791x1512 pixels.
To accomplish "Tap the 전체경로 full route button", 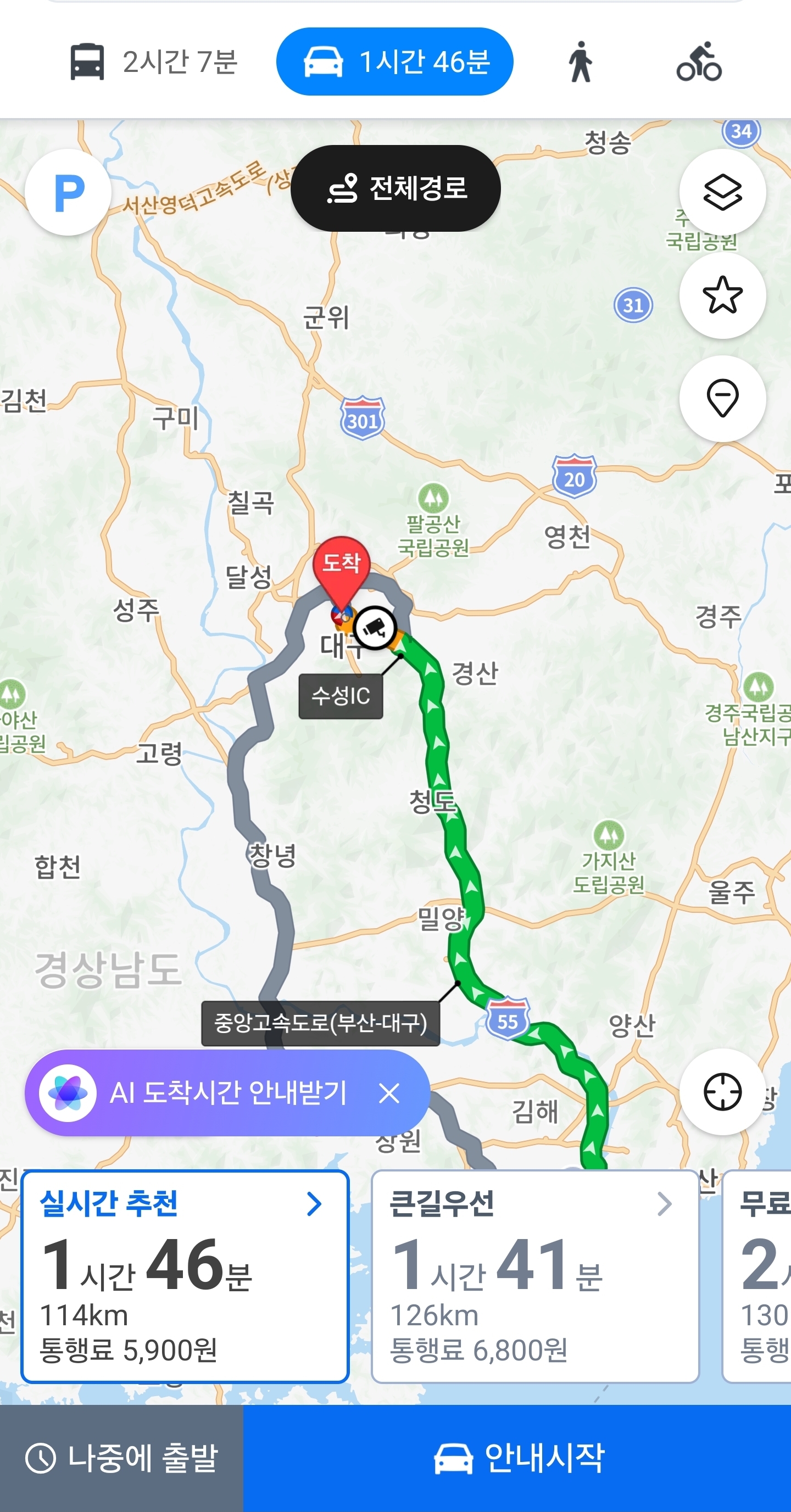I will click(396, 188).
